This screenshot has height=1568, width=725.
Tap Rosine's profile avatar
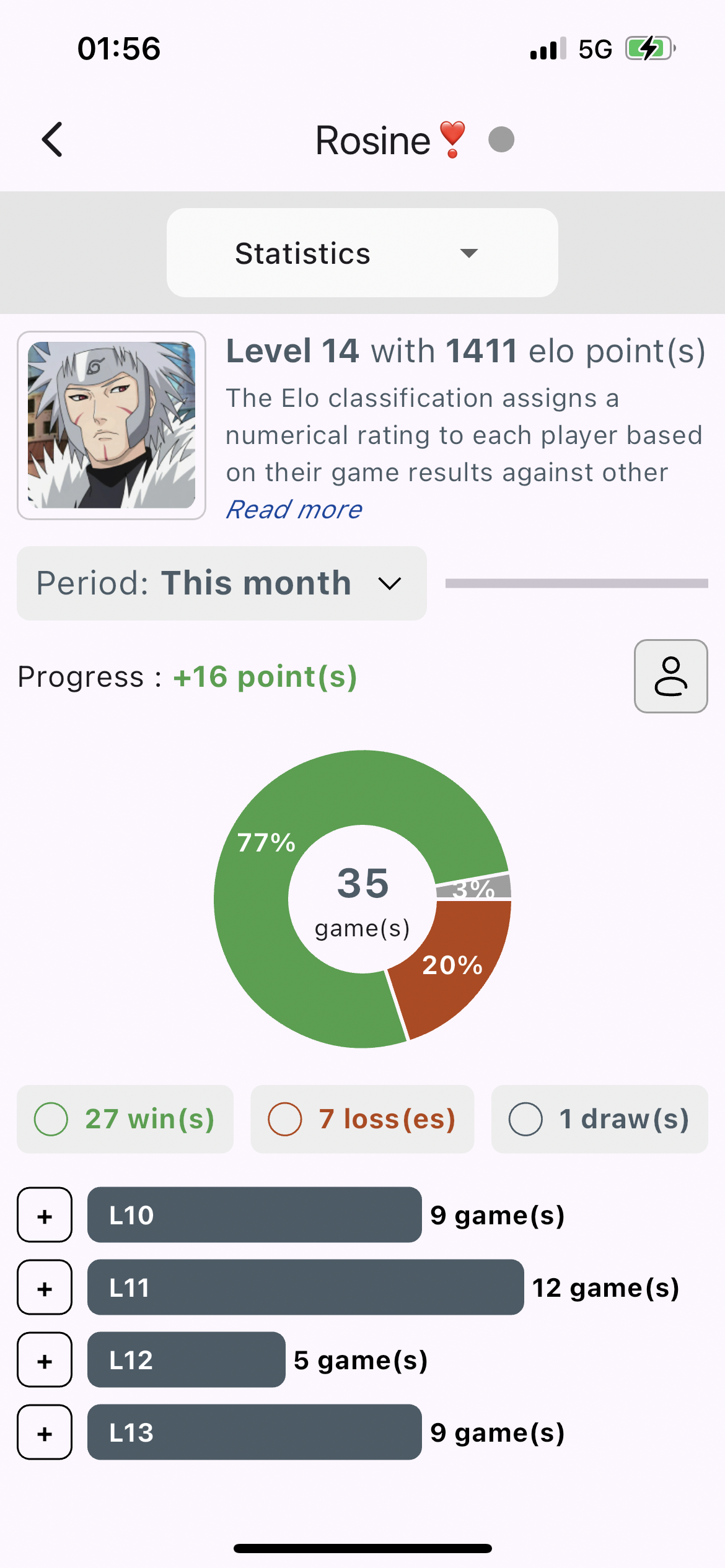112,425
